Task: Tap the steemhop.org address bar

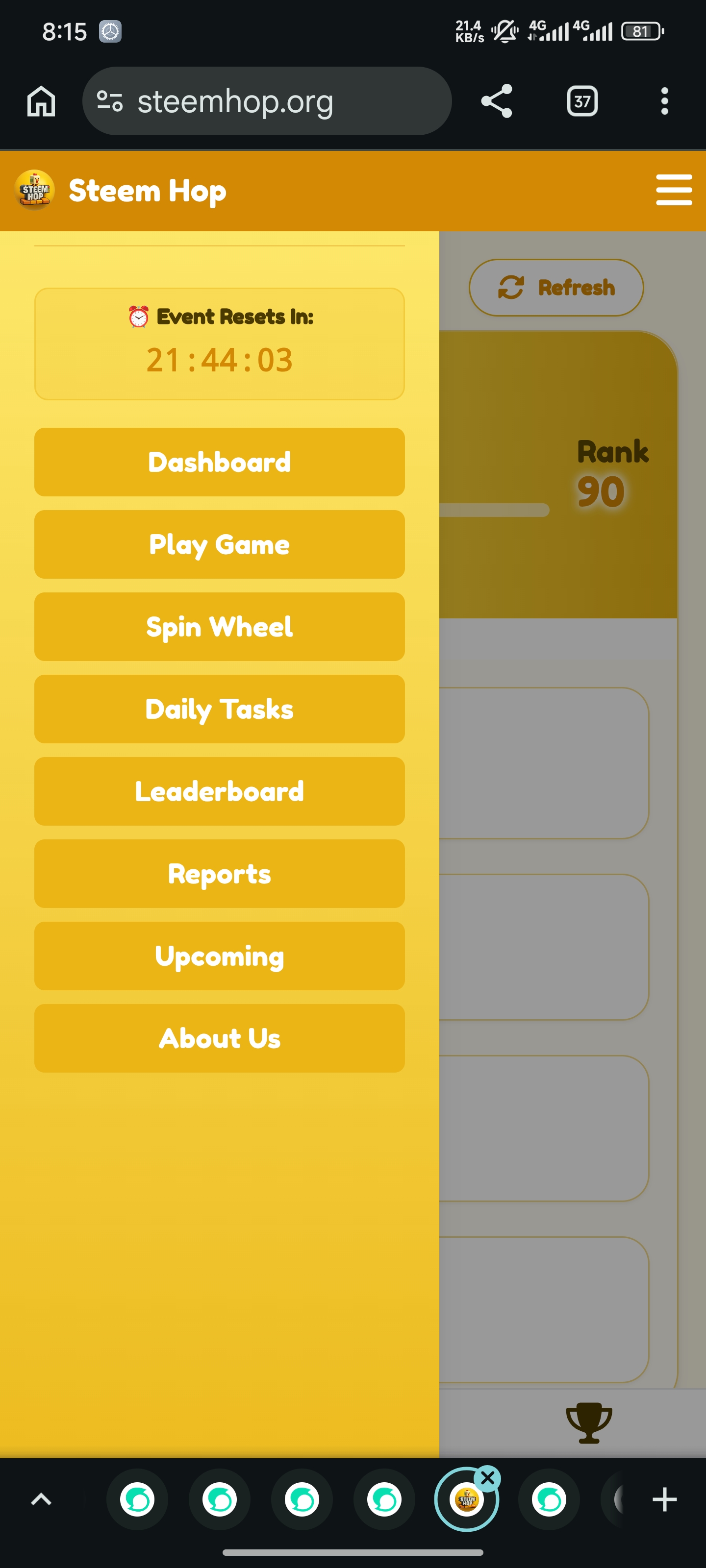Action: (x=267, y=101)
